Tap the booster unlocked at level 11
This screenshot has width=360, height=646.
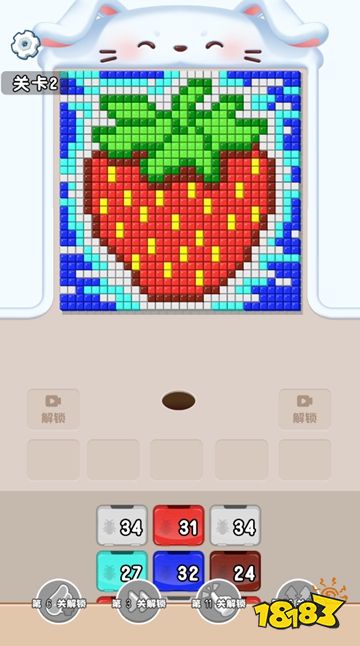tap(219, 601)
